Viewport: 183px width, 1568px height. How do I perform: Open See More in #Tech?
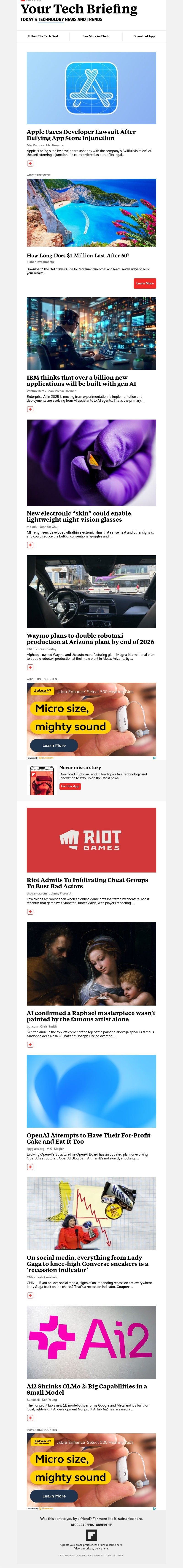click(x=95, y=36)
